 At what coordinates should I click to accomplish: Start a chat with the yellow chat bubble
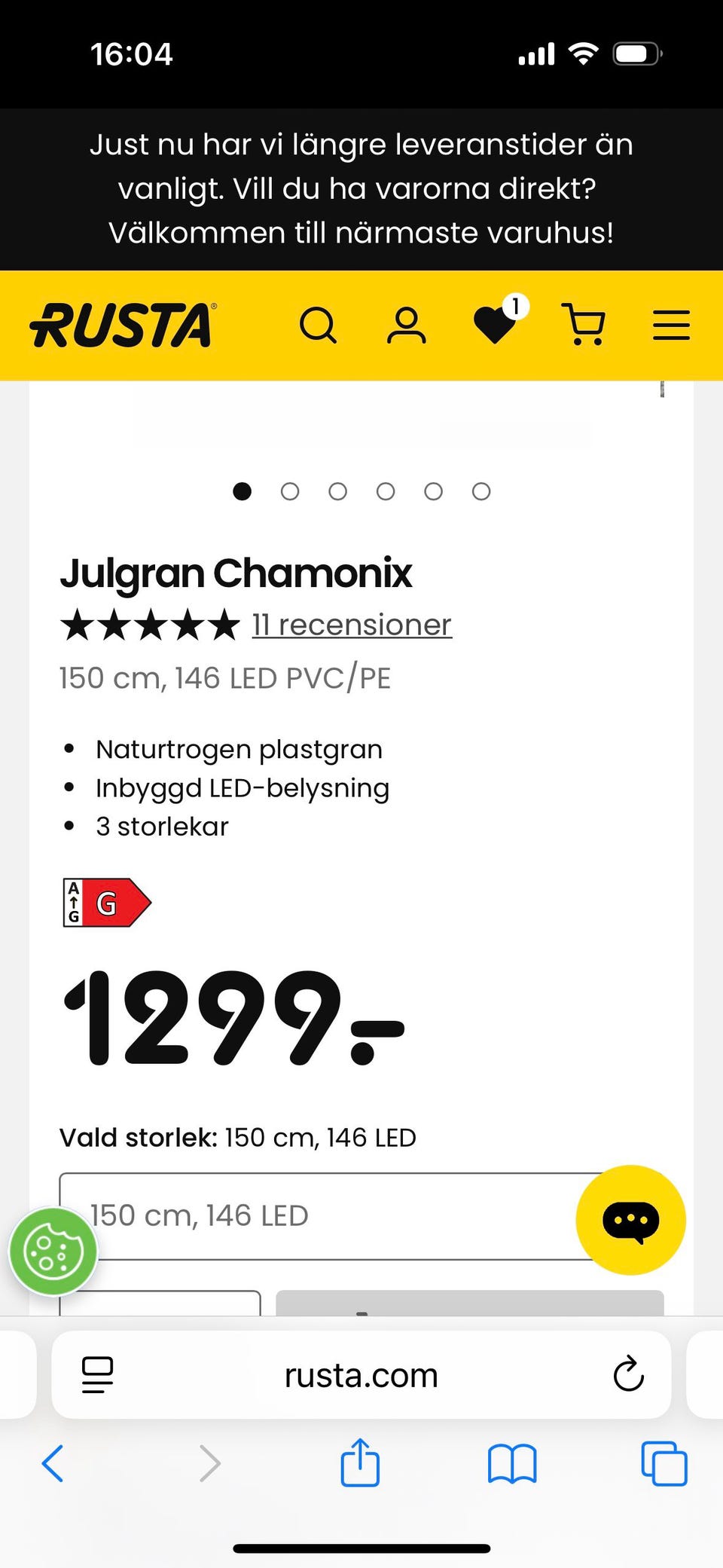[630, 1220]
